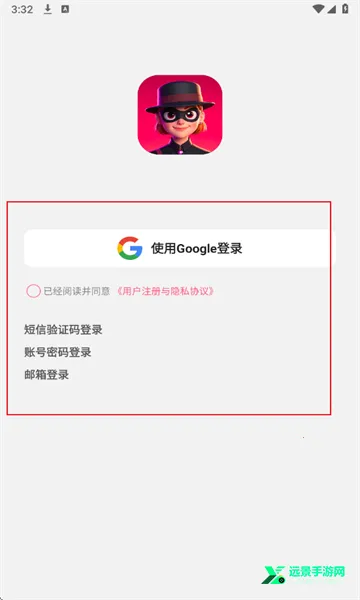Sign in with the 使用Google登录 button

[179, 248]
